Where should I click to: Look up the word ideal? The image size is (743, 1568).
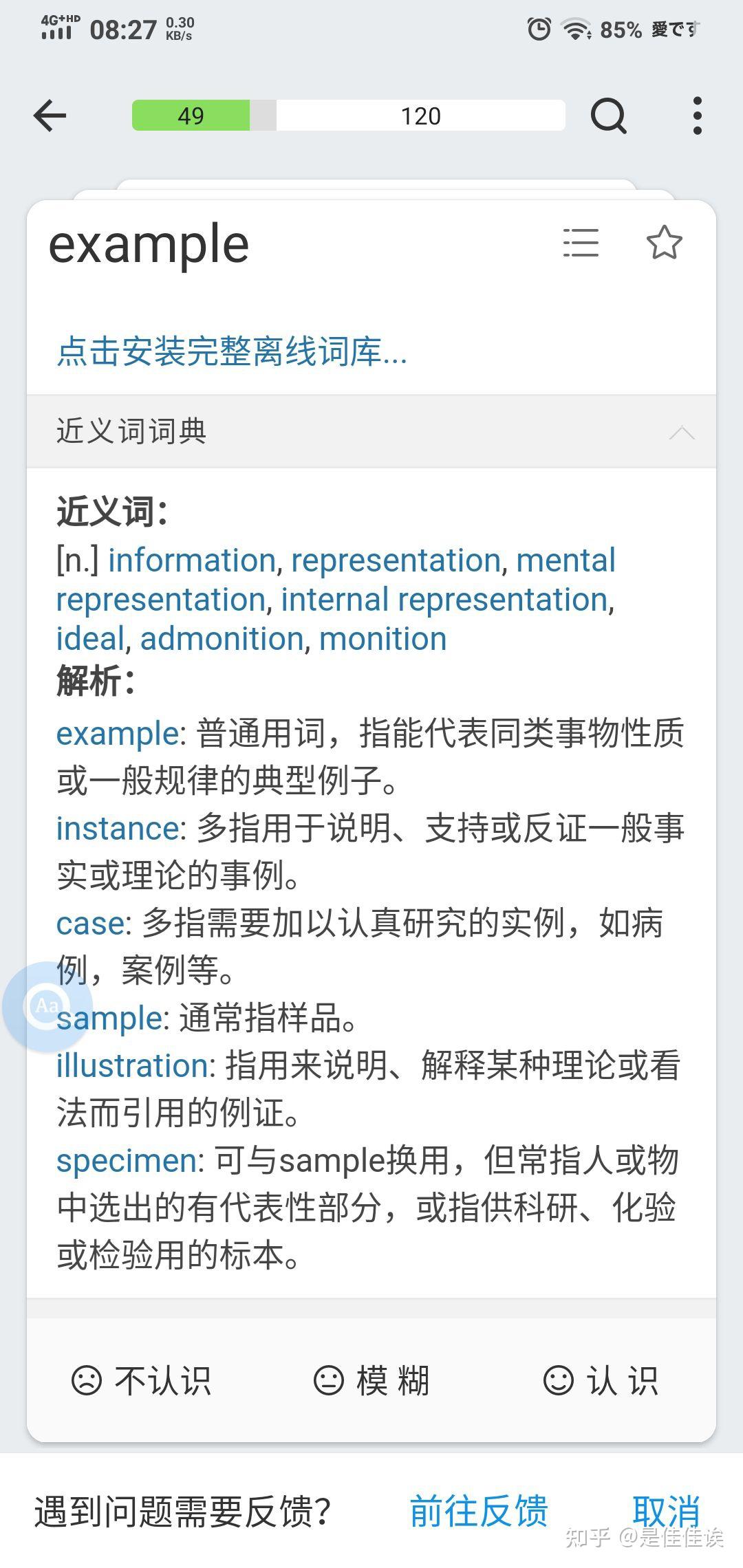pos(89,639)
